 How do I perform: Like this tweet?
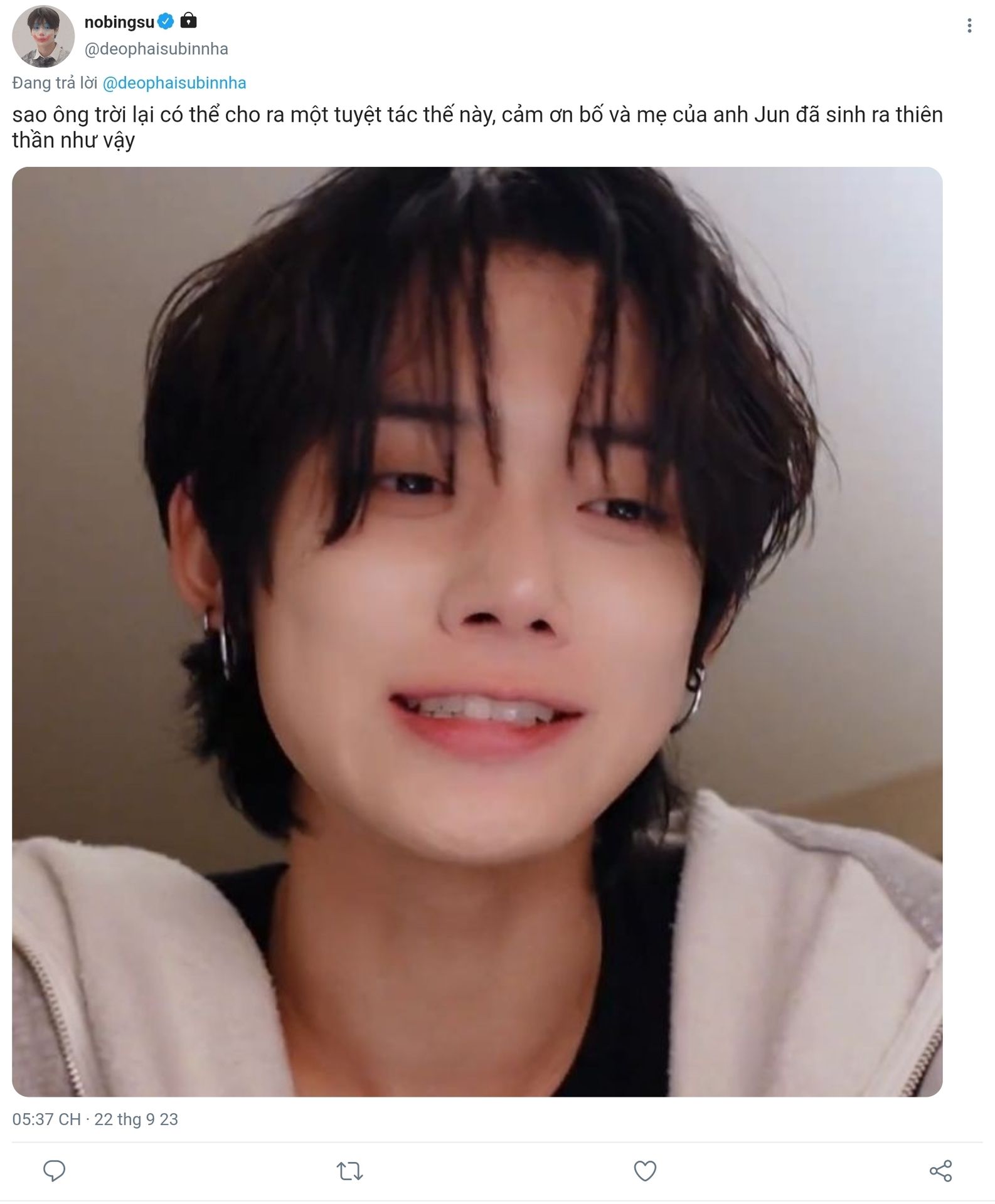pyautogui.click(x=644, y=1170)
